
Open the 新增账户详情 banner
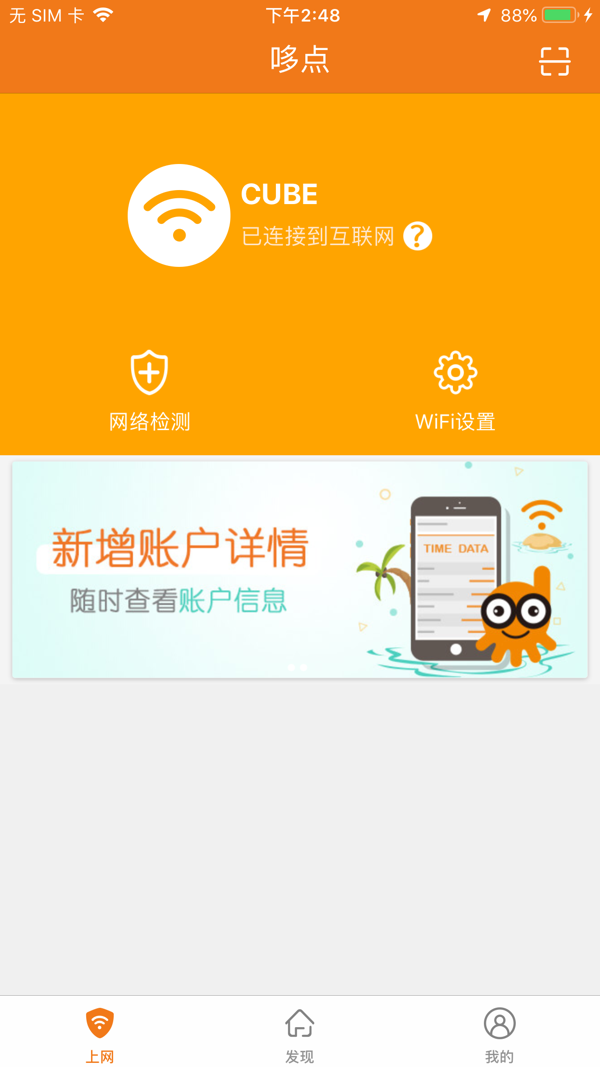tap(300, 570)
